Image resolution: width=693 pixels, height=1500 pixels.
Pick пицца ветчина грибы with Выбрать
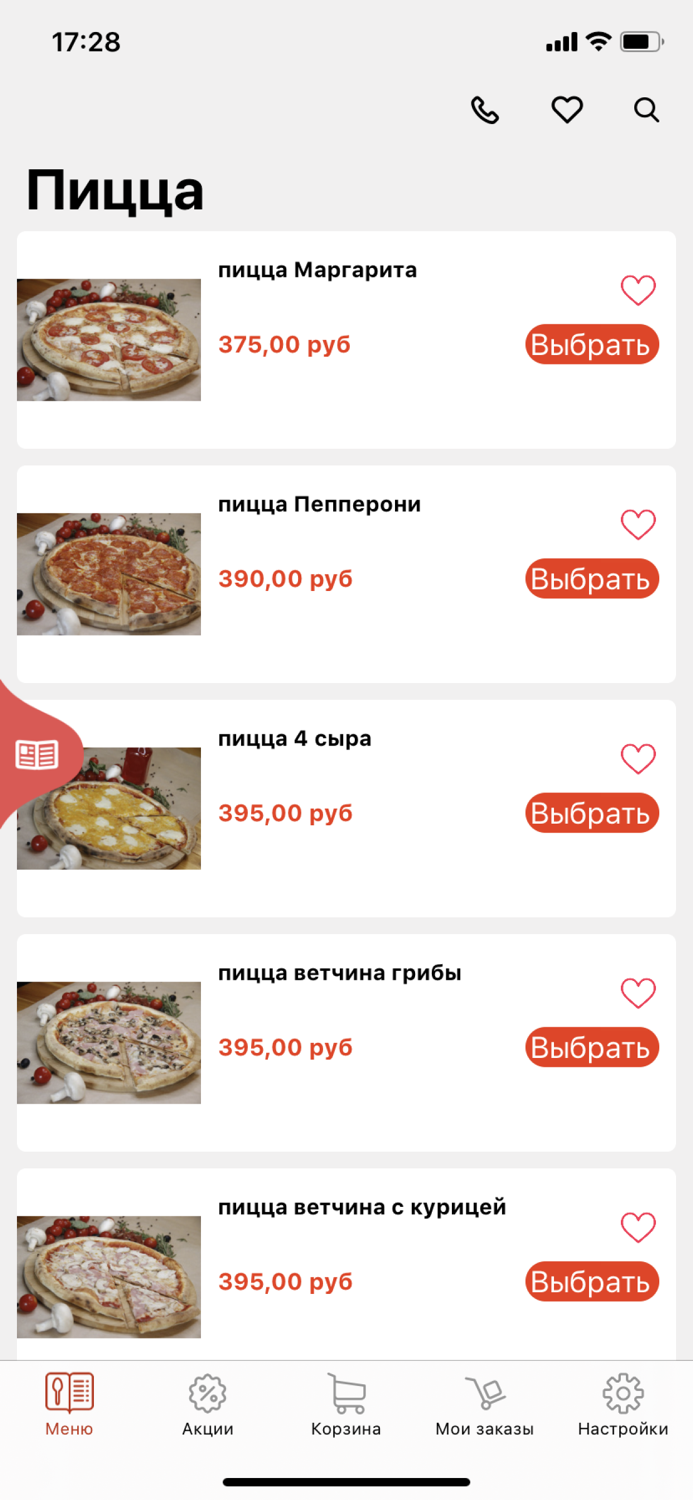pyautogui.click(x=592, y=1047)
